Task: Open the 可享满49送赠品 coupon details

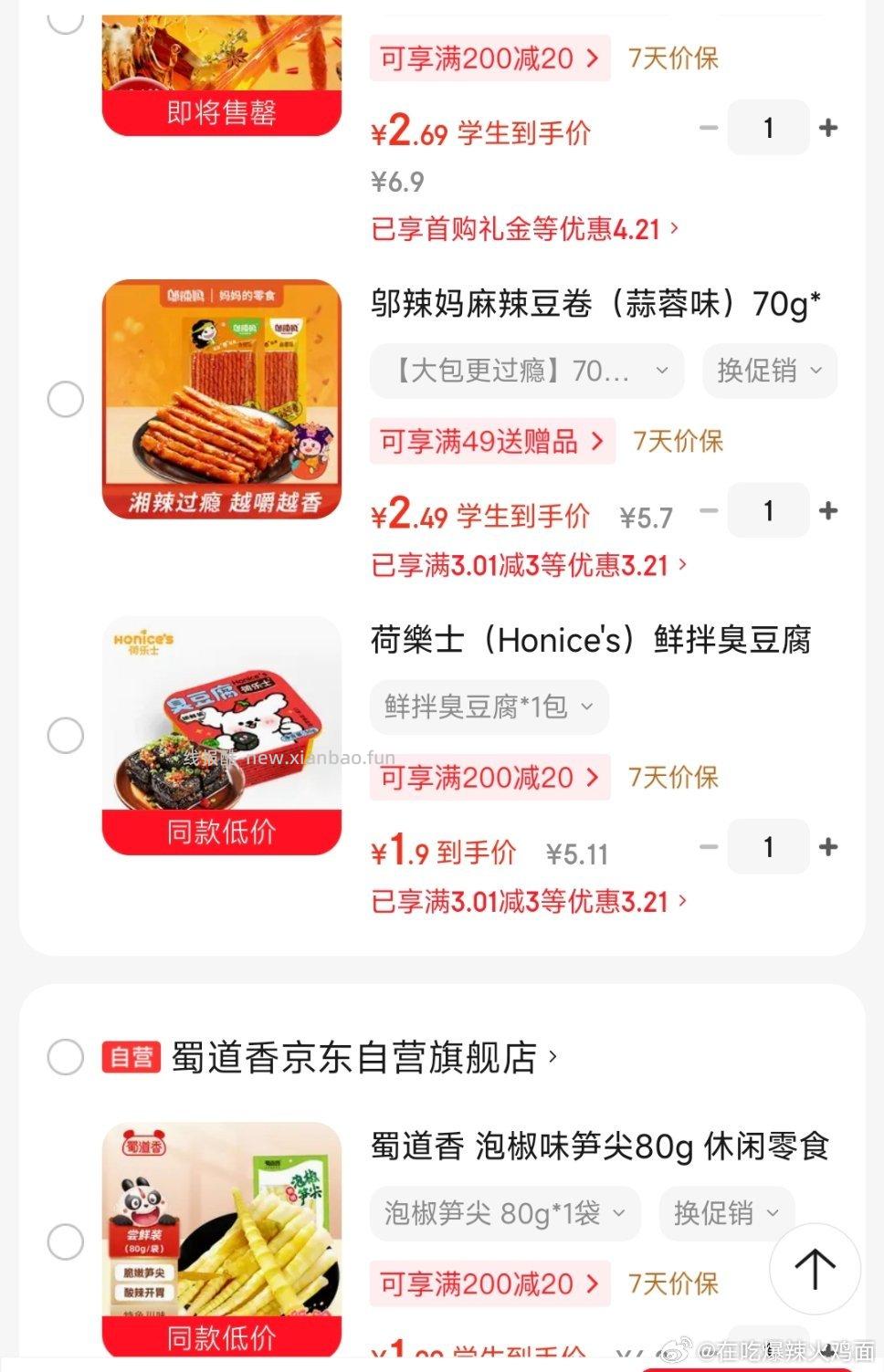Action: tap(491, 441)
